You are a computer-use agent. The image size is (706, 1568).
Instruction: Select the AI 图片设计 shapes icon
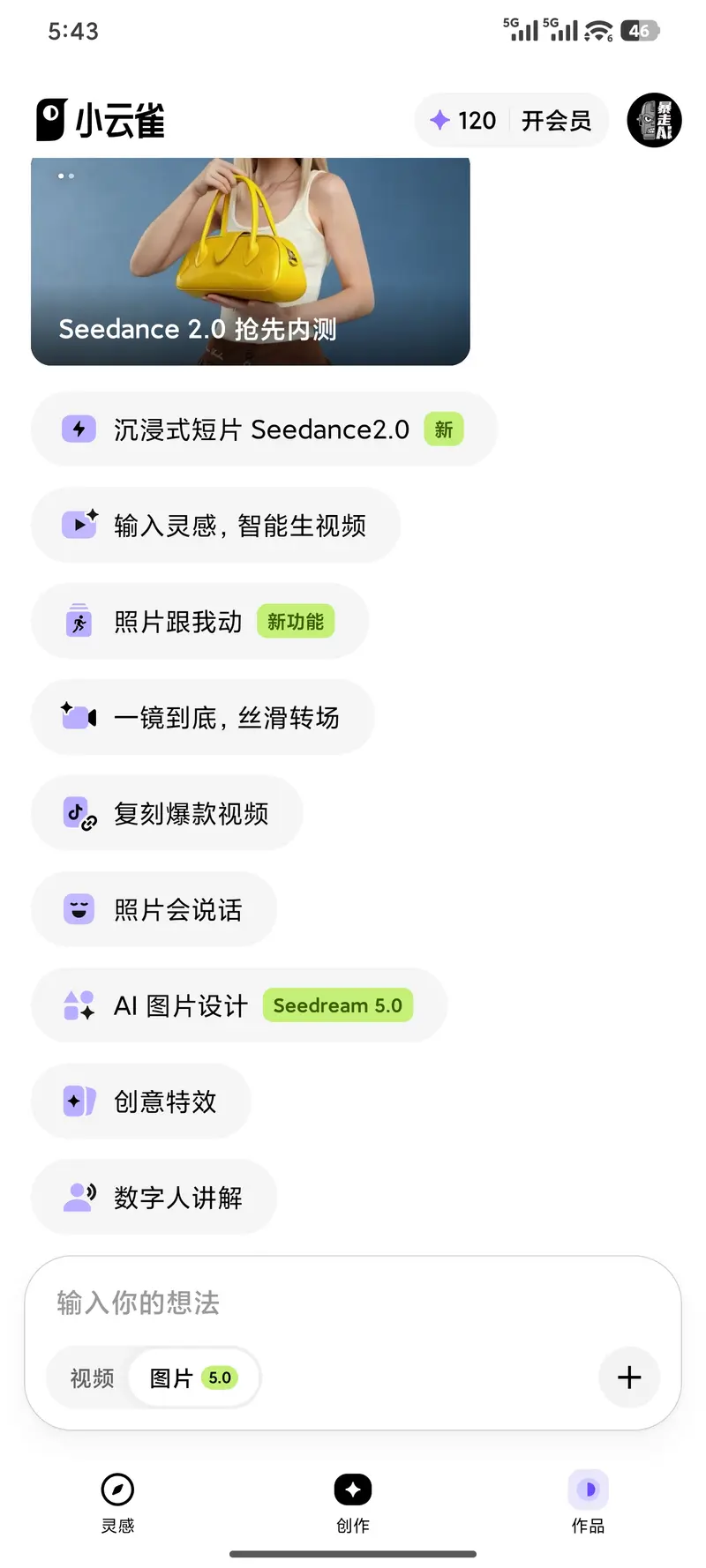pyautogui.click(x=79, y=1005)
